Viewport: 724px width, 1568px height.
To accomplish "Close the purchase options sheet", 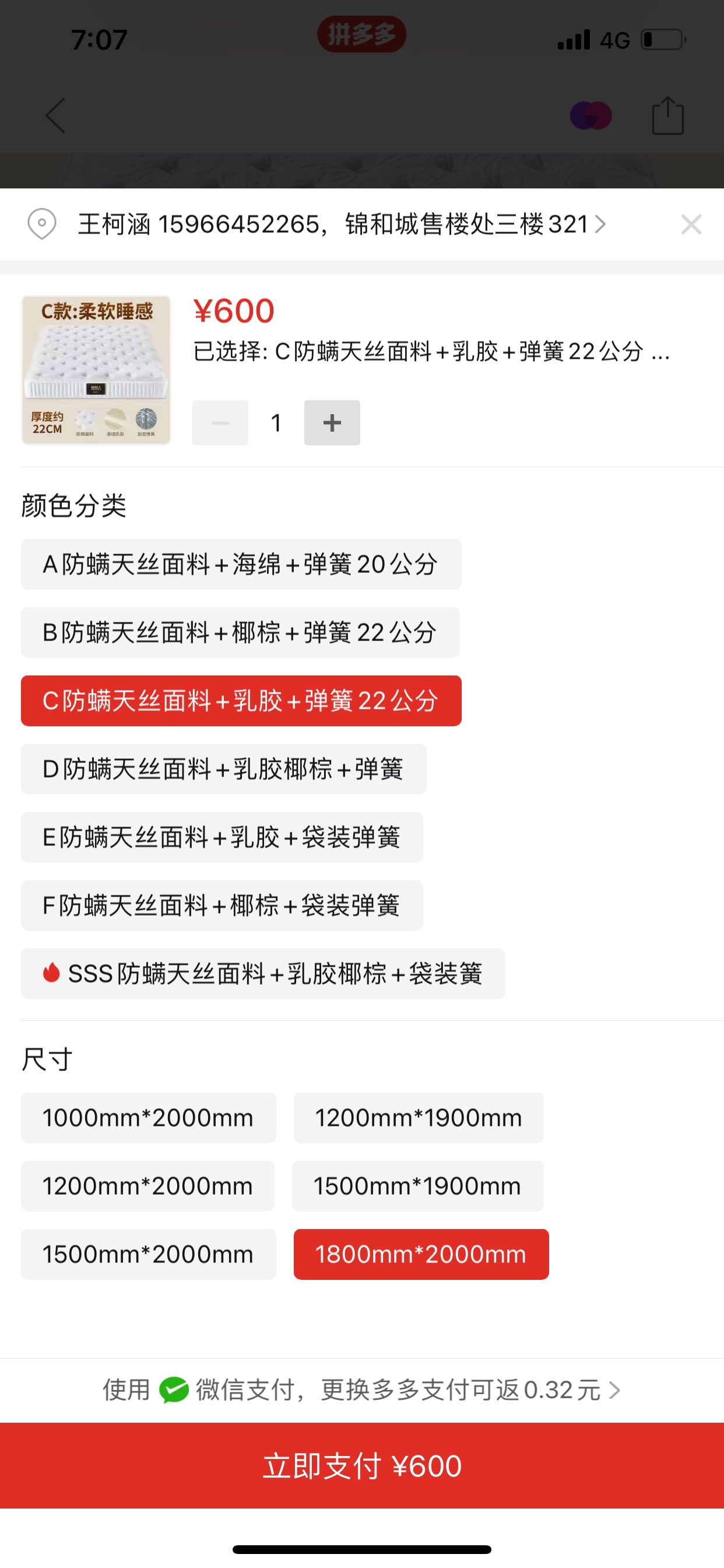I will (x=691, y=225).
